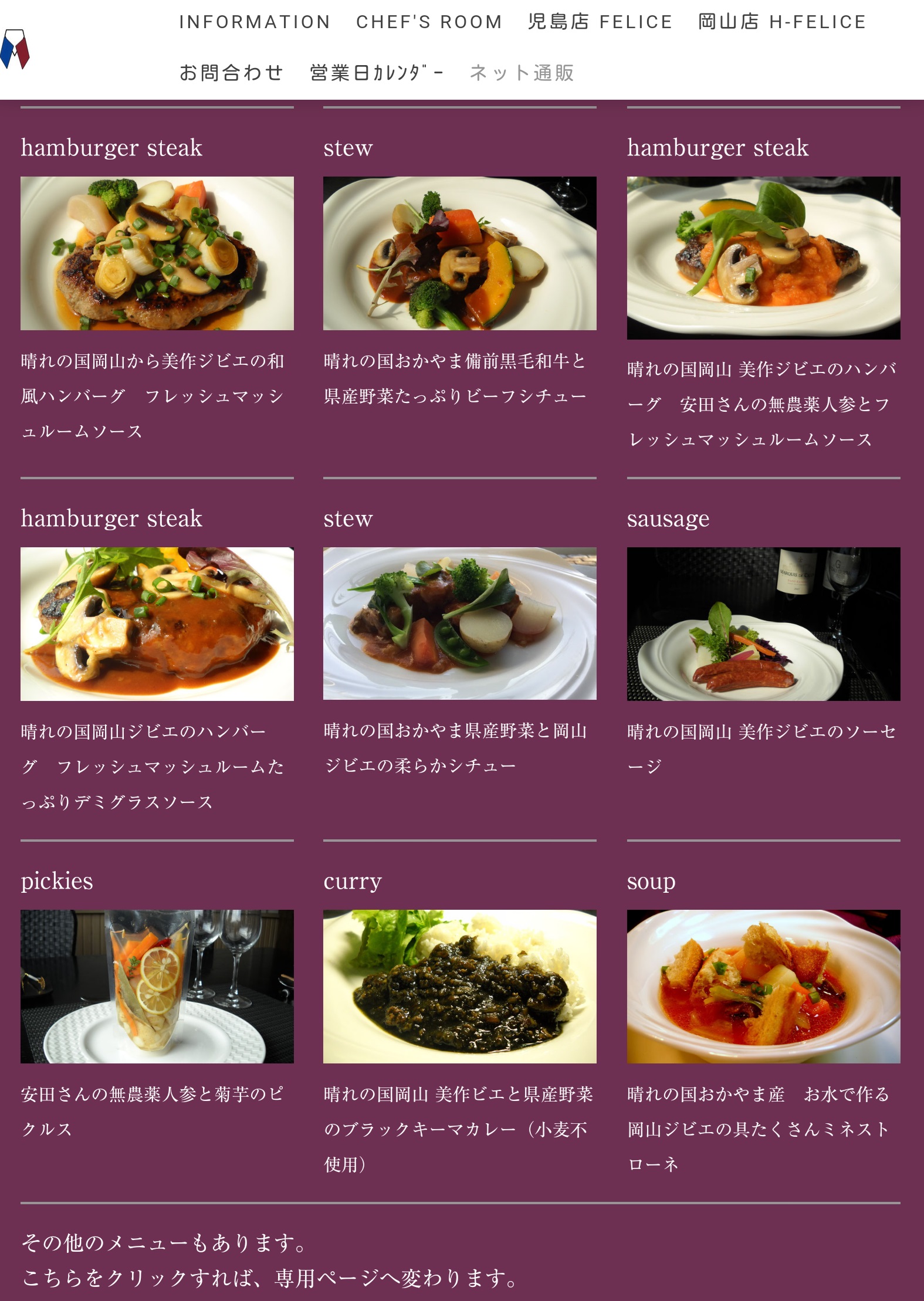Open the 無農薬人参 hamburger steak photo

tap(763, 258)
